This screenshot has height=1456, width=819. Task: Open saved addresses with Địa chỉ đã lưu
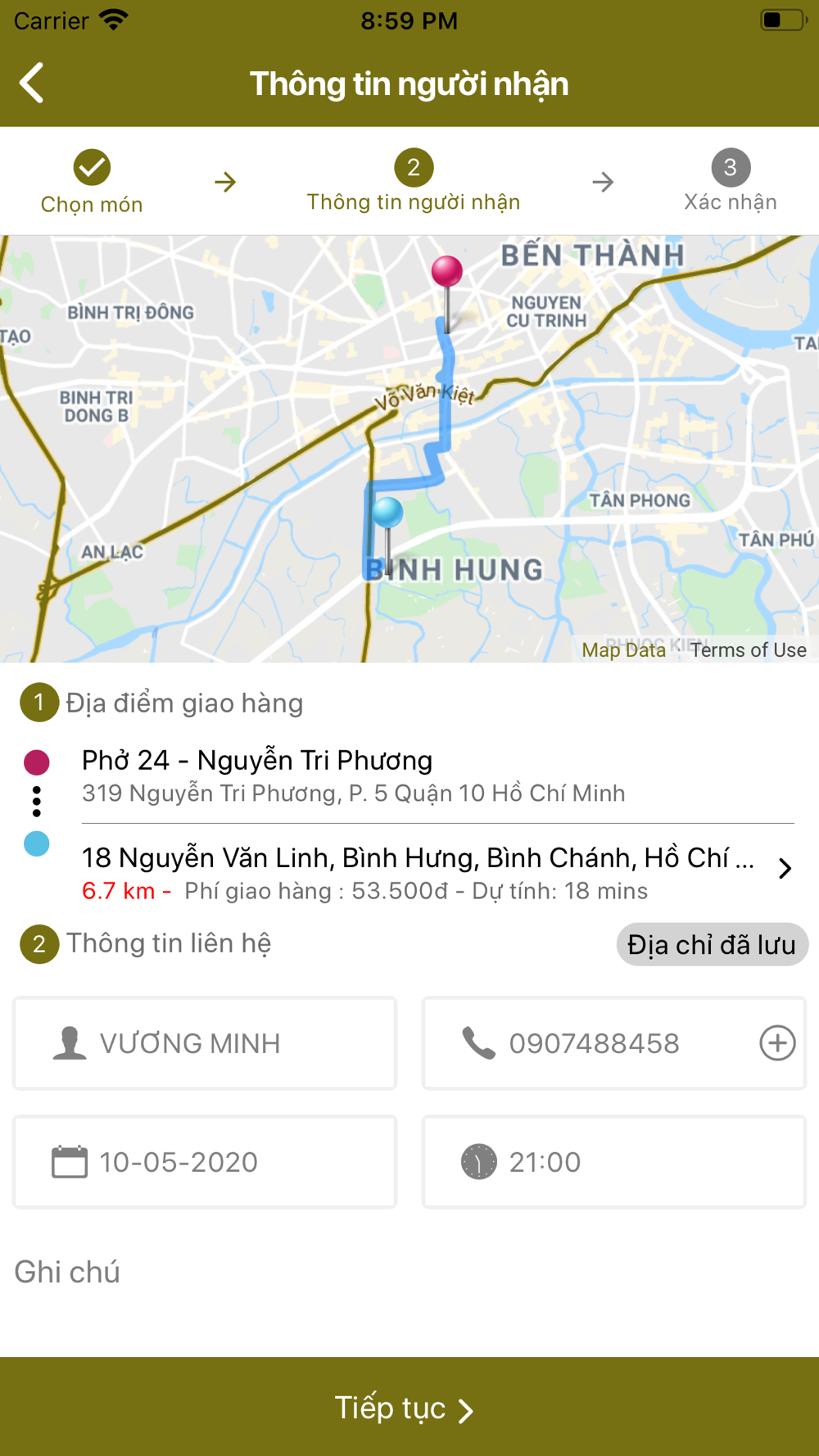pos(712,944)
